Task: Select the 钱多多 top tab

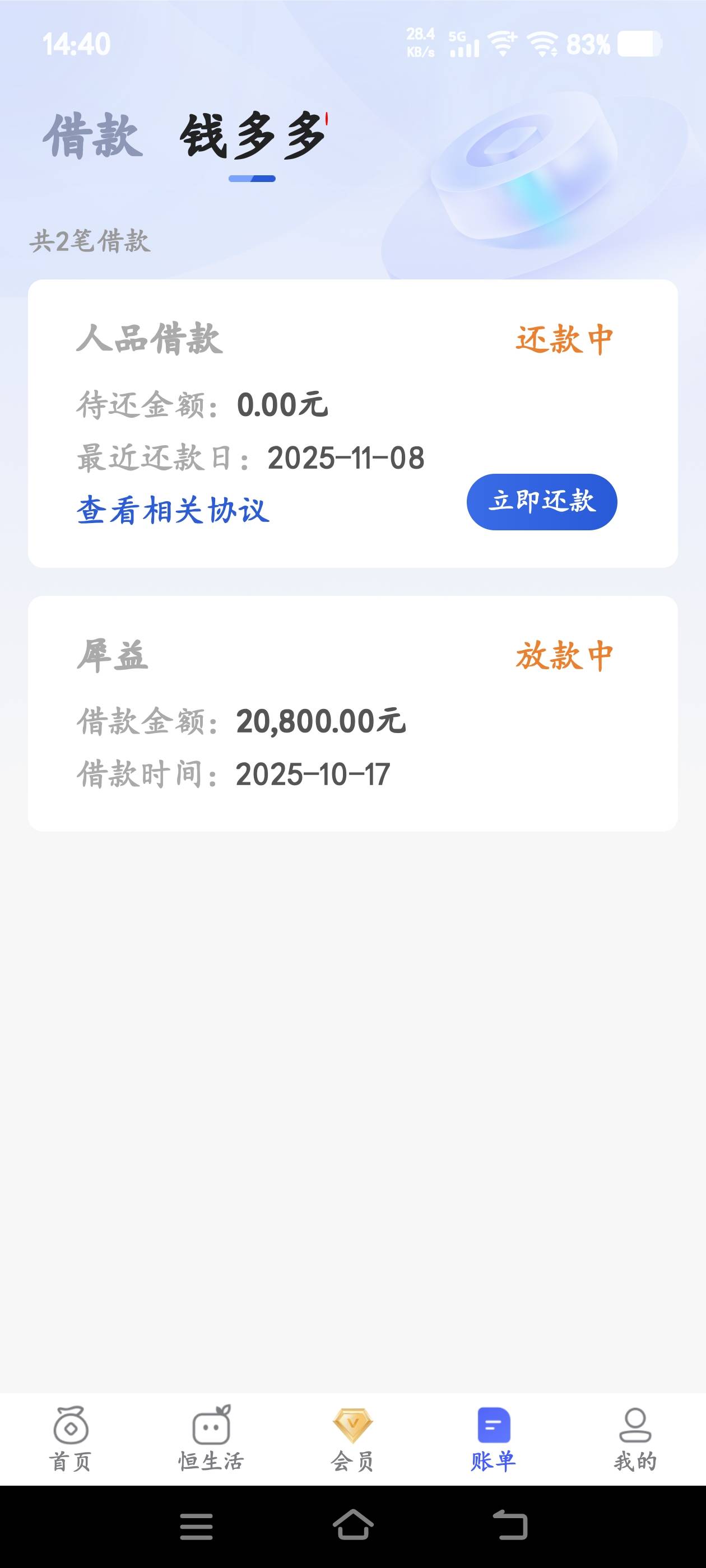Action: click(x=252, y=136)
